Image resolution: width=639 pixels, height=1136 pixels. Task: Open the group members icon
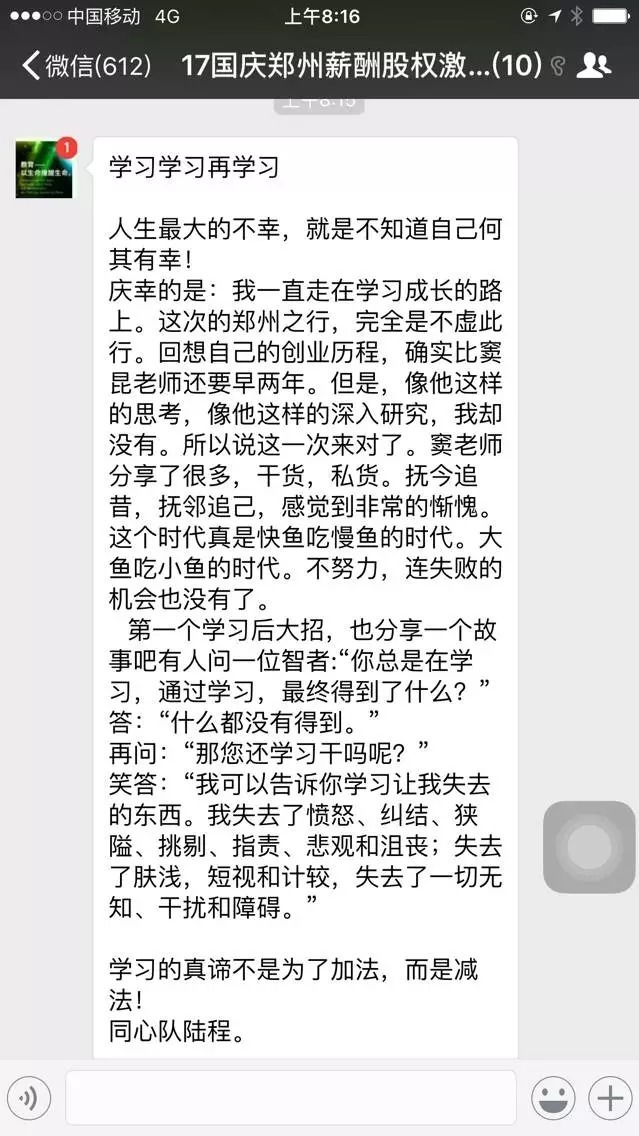594,66
